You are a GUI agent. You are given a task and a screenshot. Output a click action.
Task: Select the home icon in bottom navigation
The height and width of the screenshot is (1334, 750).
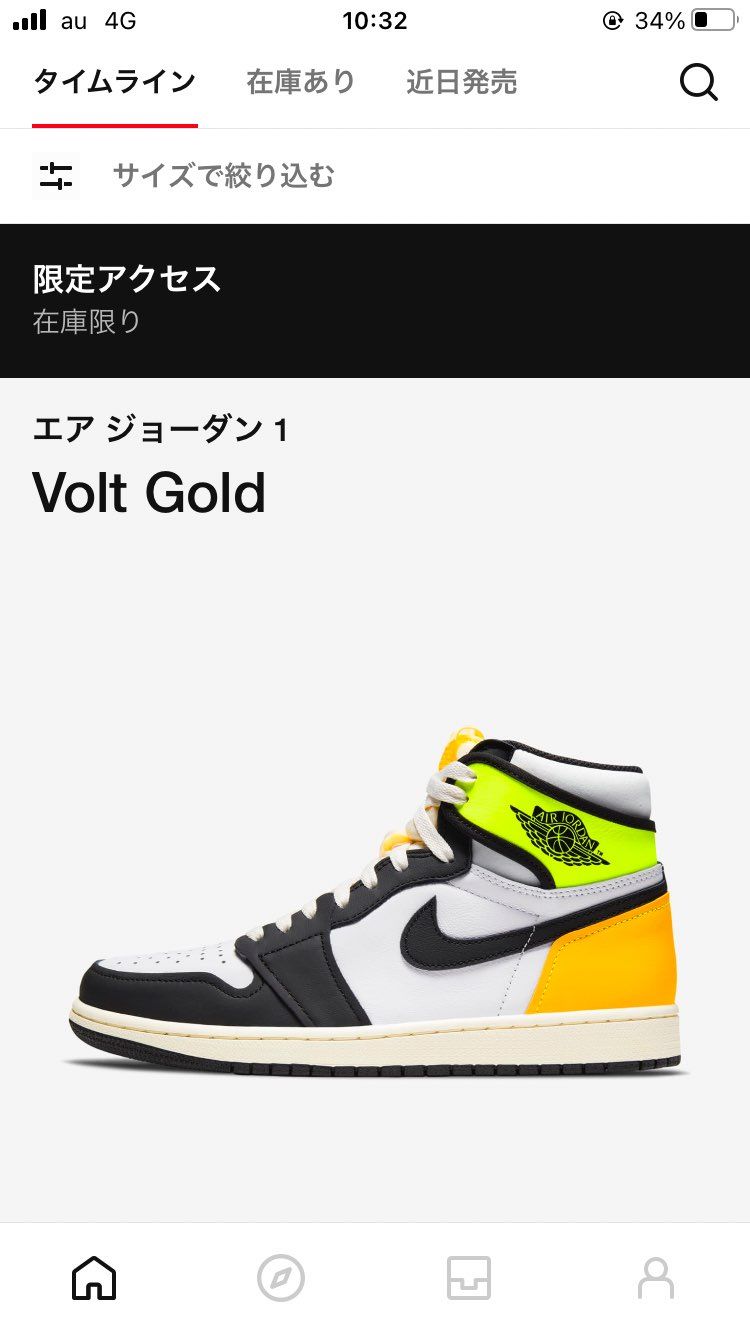click(x=94, y=1276)
